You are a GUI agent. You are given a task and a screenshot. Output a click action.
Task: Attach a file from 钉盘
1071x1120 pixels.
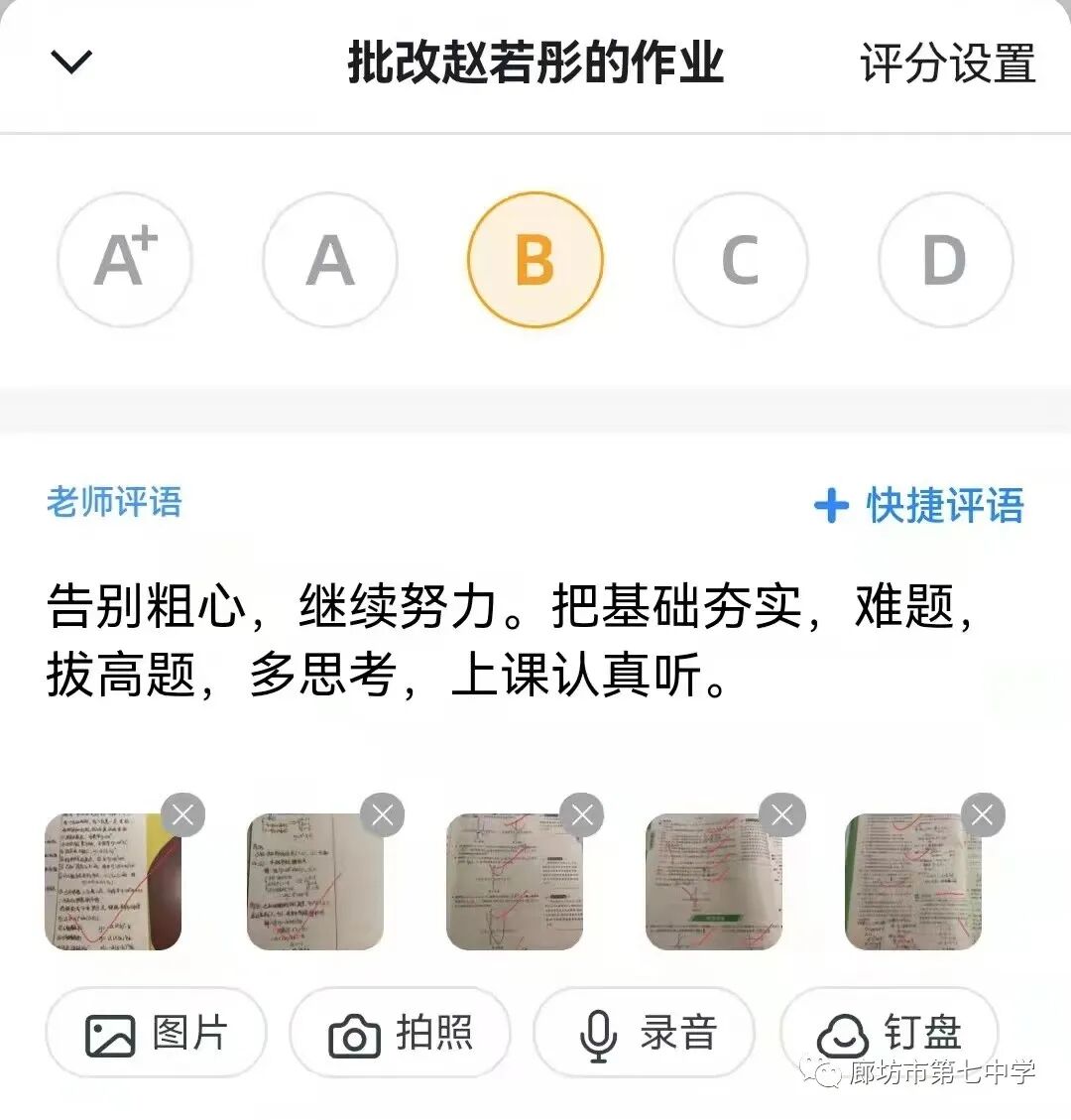pyautogui.click(x=890, y=1034)
